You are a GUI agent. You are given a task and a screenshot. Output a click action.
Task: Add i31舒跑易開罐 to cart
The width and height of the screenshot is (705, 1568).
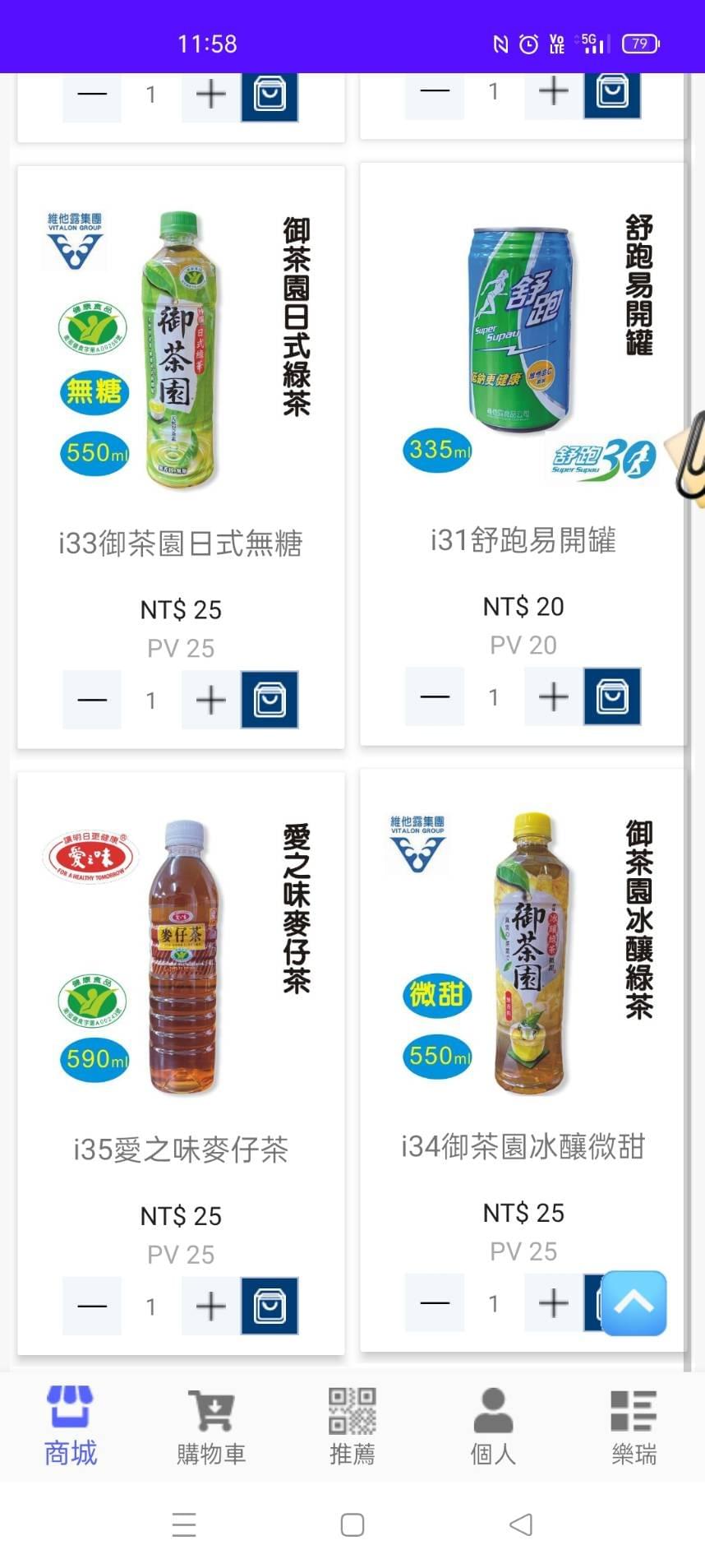tap(612, 696)
